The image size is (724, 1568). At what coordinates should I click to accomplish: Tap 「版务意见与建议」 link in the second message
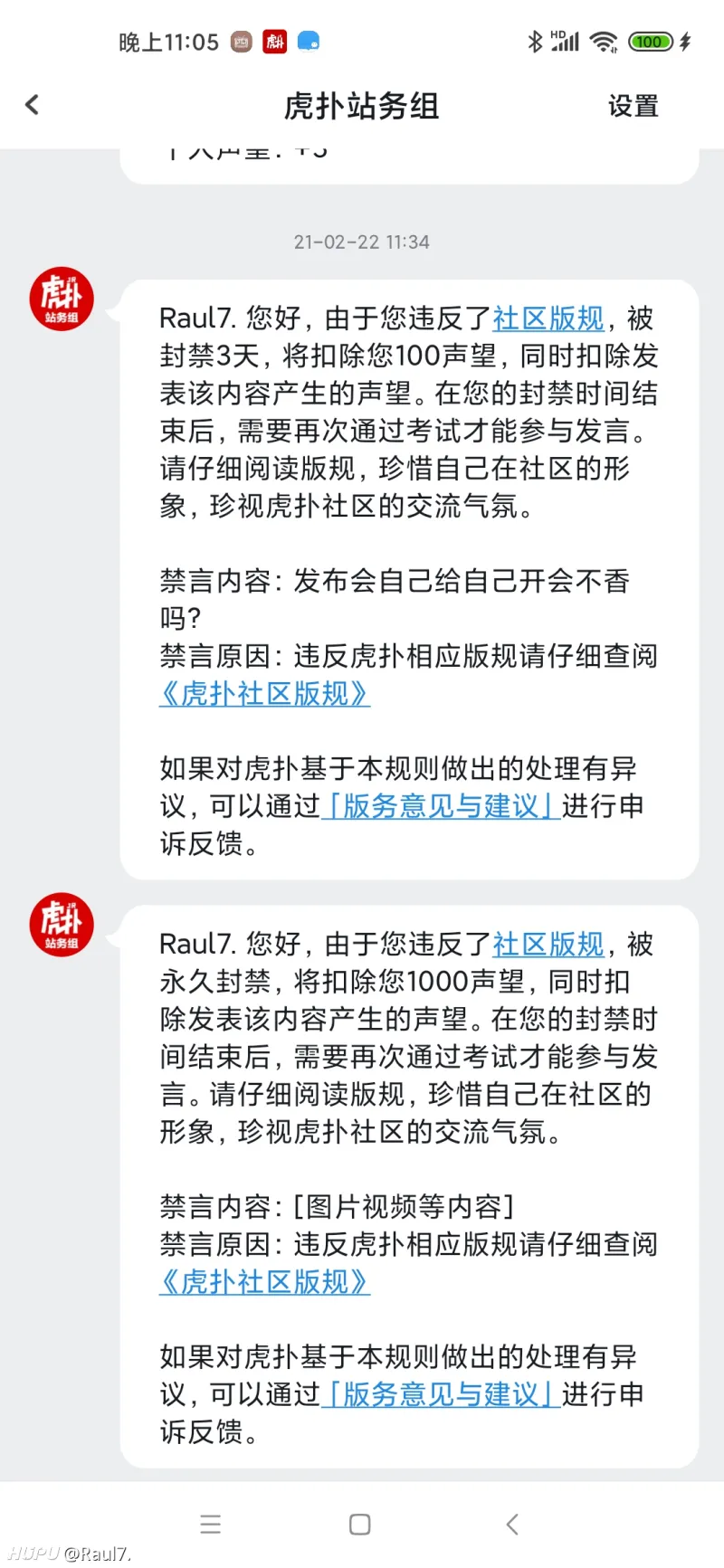(441, 1394)
